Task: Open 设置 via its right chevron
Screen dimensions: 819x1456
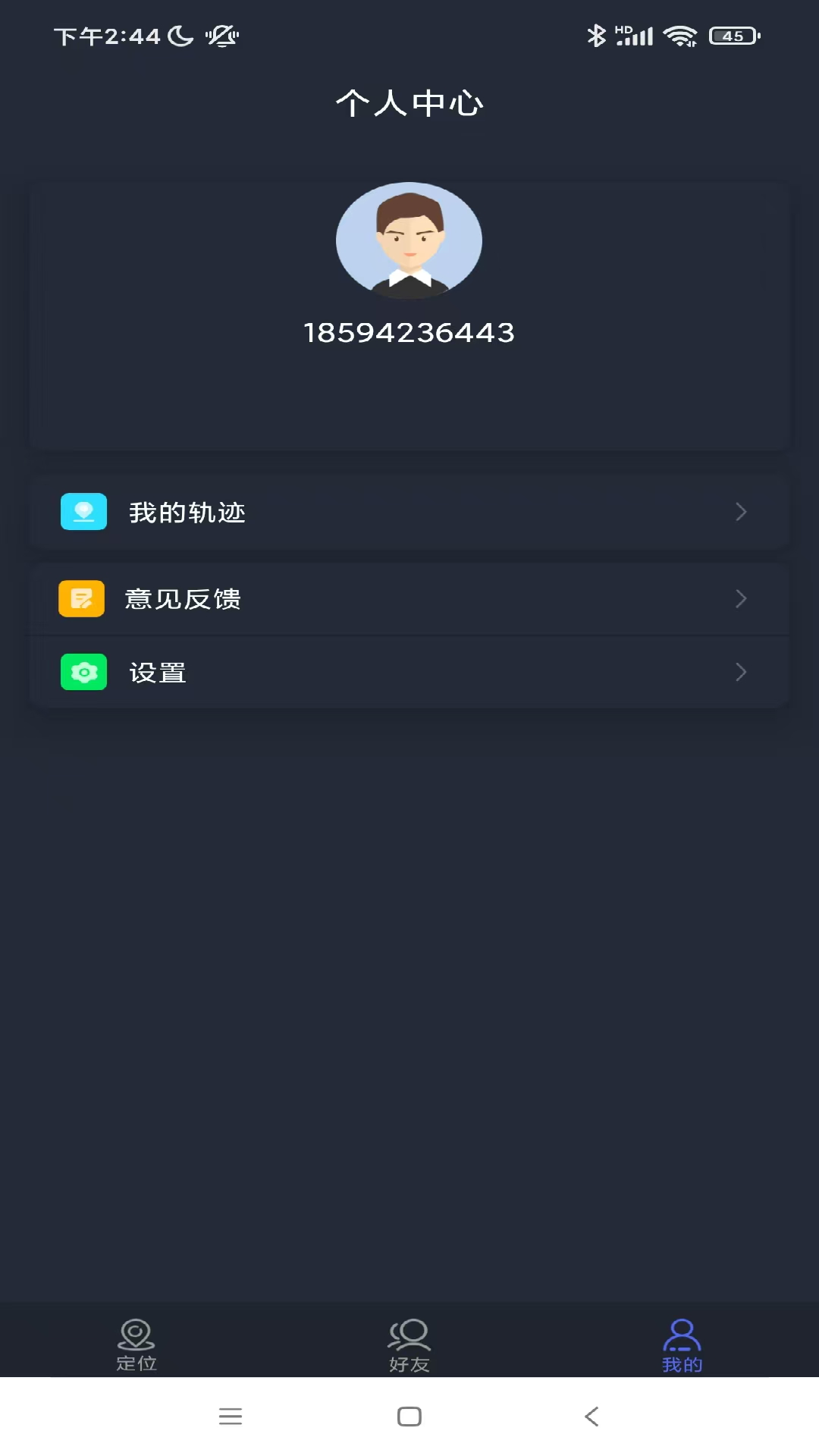Action: (x=741, y=671)
